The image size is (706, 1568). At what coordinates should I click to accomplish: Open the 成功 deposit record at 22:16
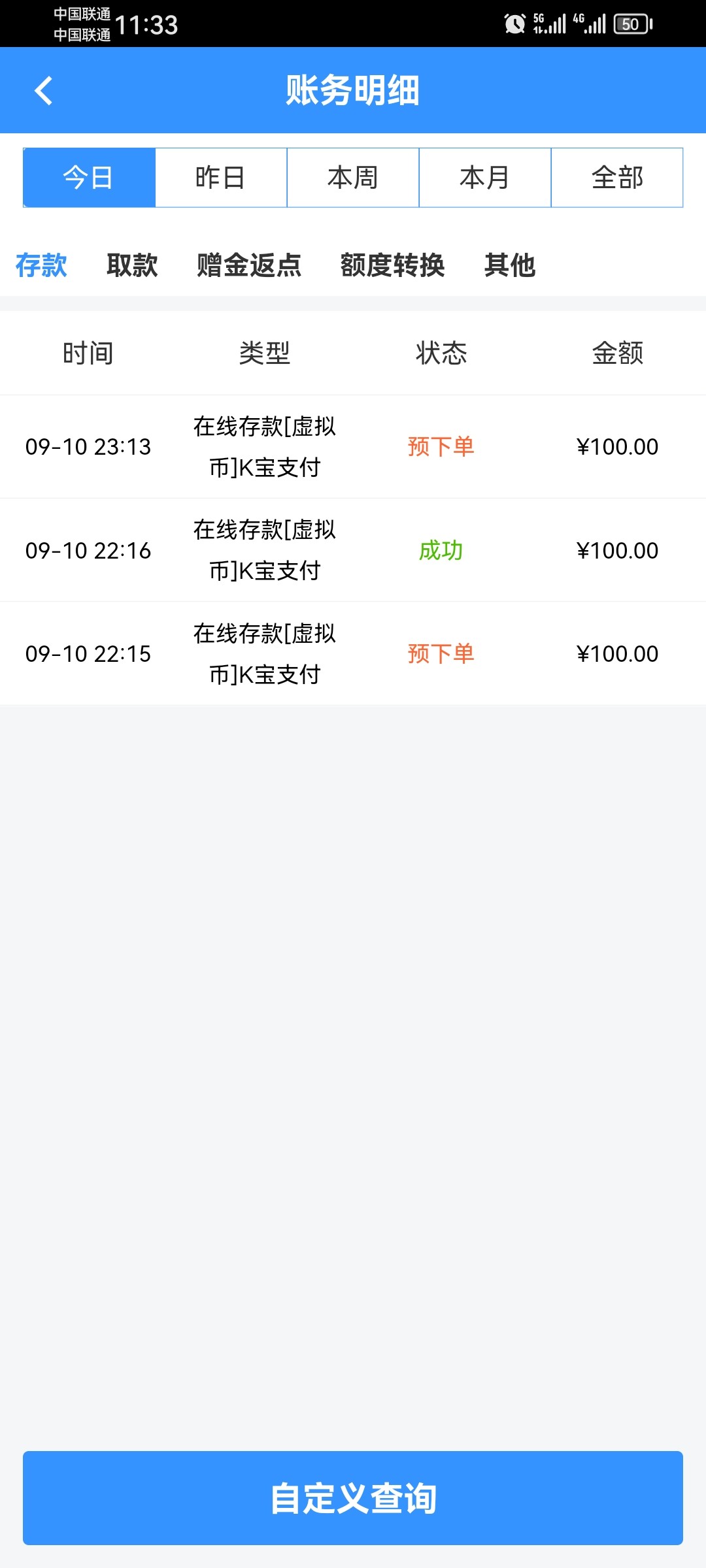[353, 550]
